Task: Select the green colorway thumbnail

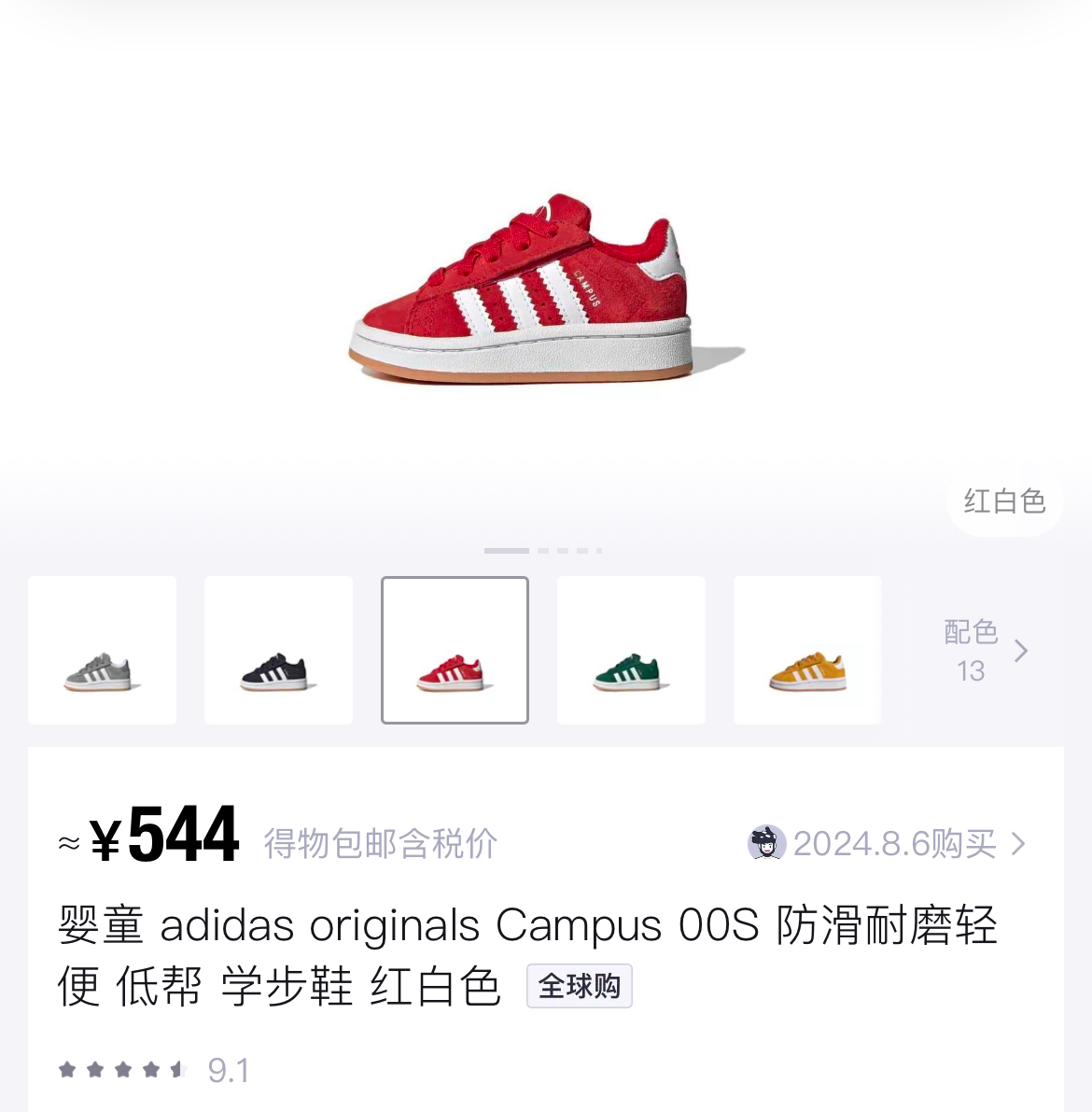Action: pyautogui.click(x=631, y=650)
